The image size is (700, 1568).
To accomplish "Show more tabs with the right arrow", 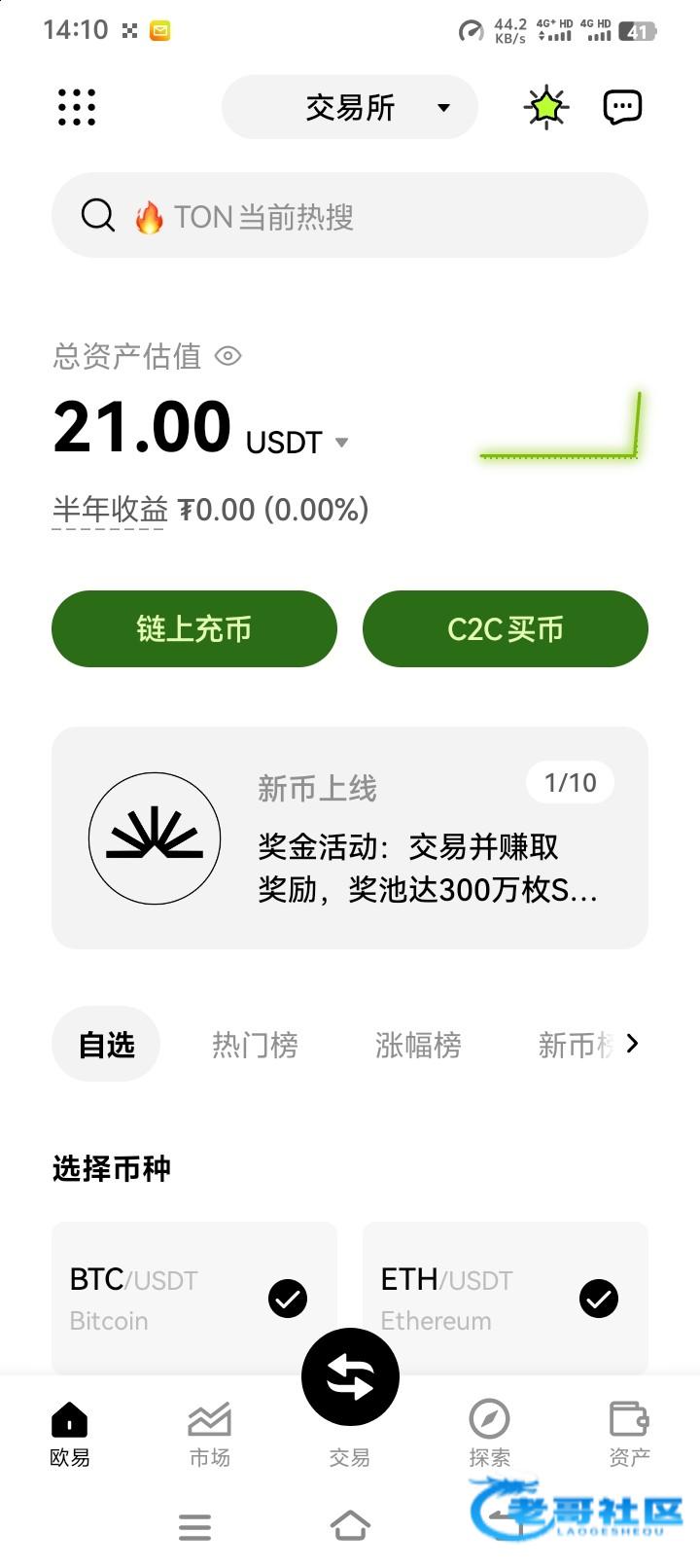I will click(632, 1044).
